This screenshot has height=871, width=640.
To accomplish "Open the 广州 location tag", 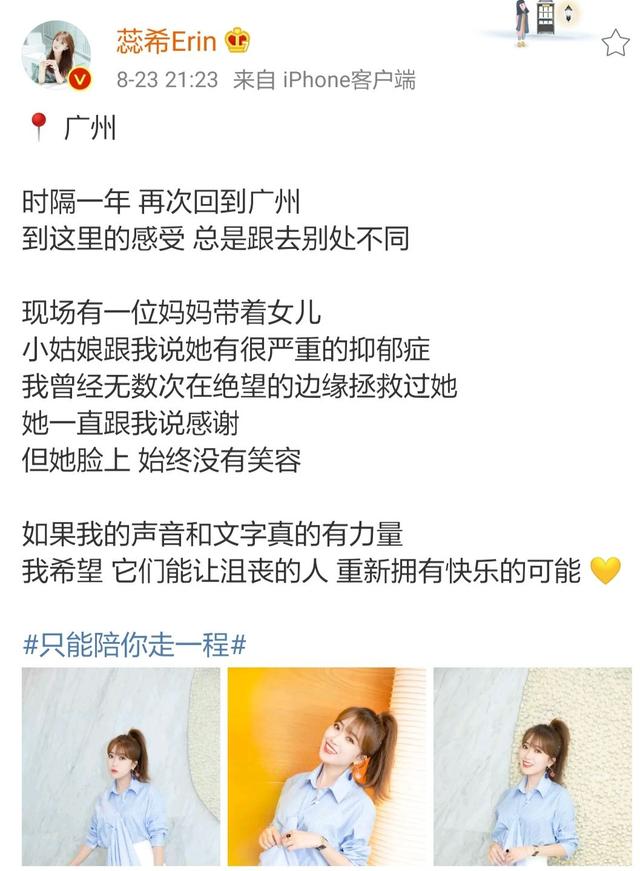I will (x=88, y=128).
